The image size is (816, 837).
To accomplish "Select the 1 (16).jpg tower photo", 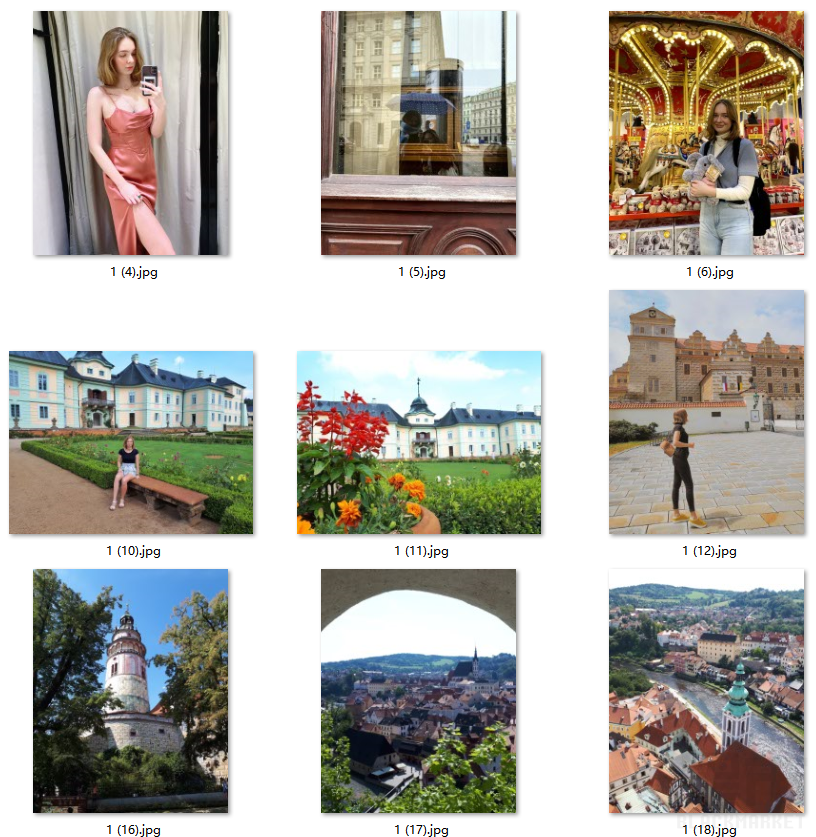I will coord(131,691).
